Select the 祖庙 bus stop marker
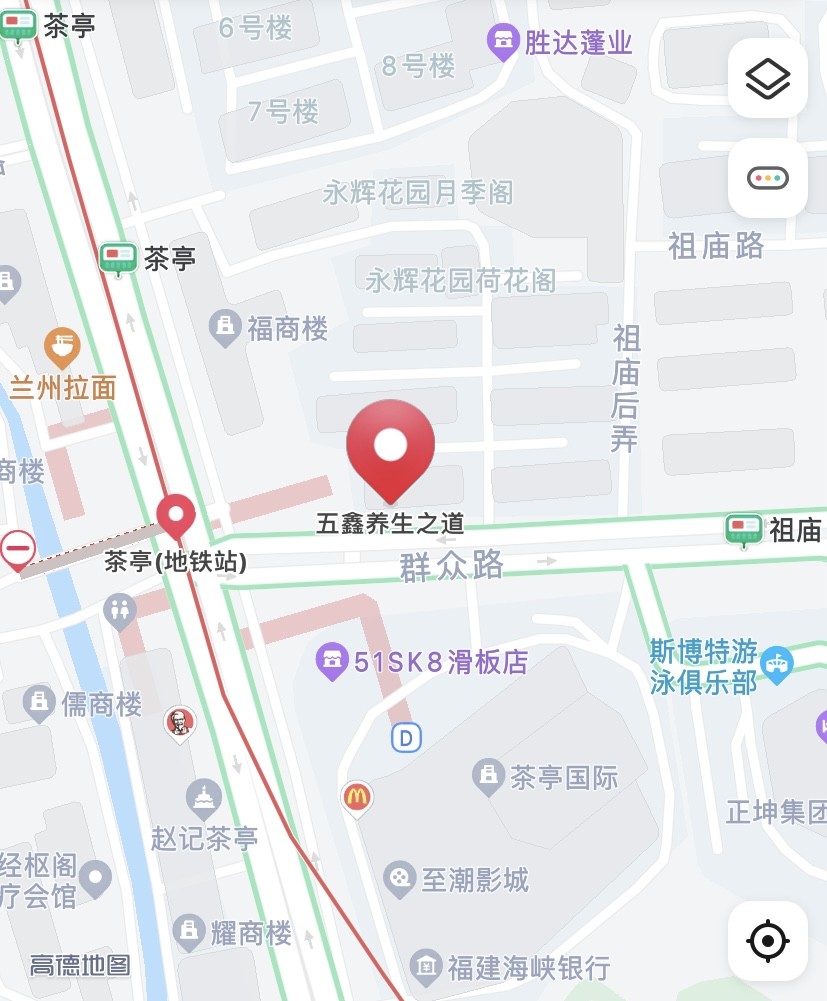The image size is (827, 1001). point(744,528)
